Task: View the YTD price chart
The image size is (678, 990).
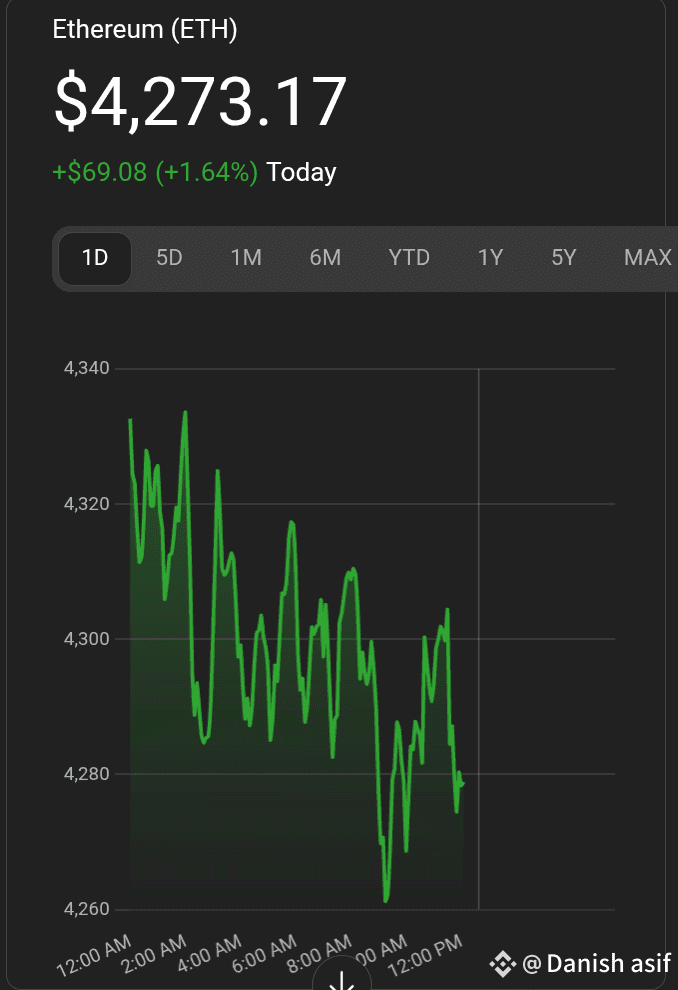Action: click(409, 258)
